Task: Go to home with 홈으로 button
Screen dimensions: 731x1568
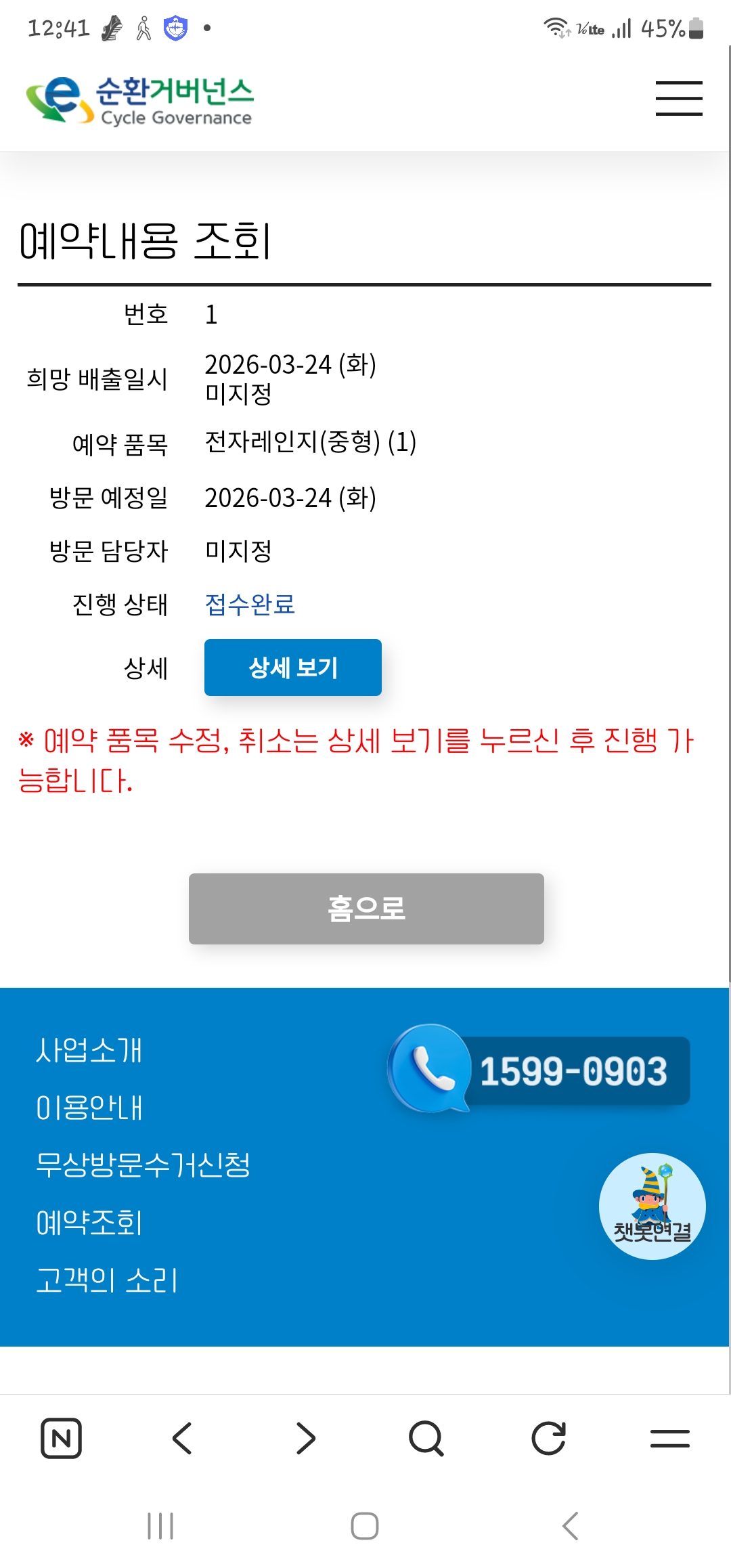Action: pos(366,909)
